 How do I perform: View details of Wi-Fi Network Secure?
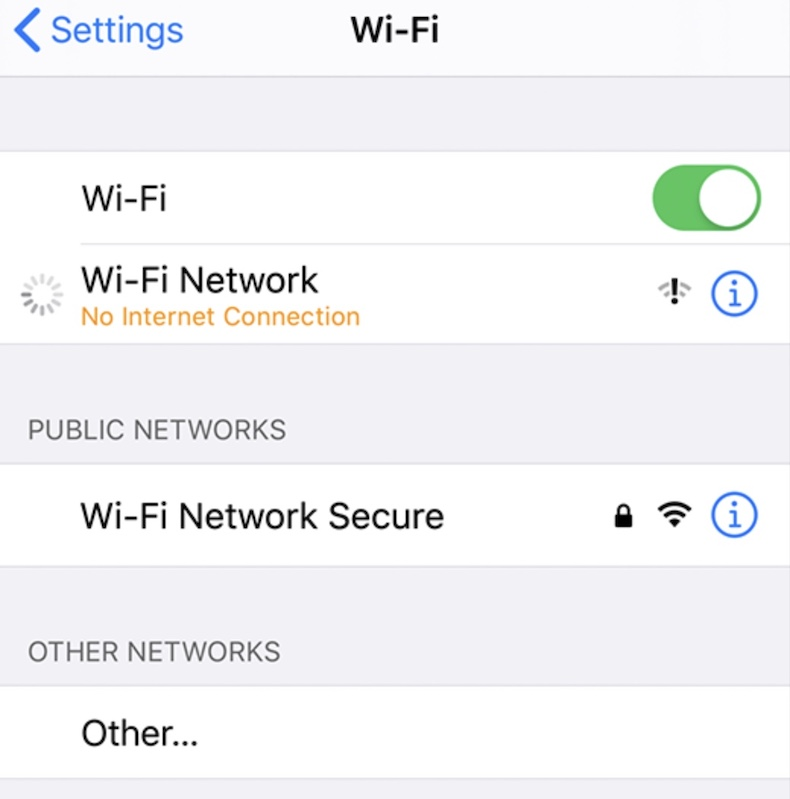pyautogui.click(x=734, y=516)
